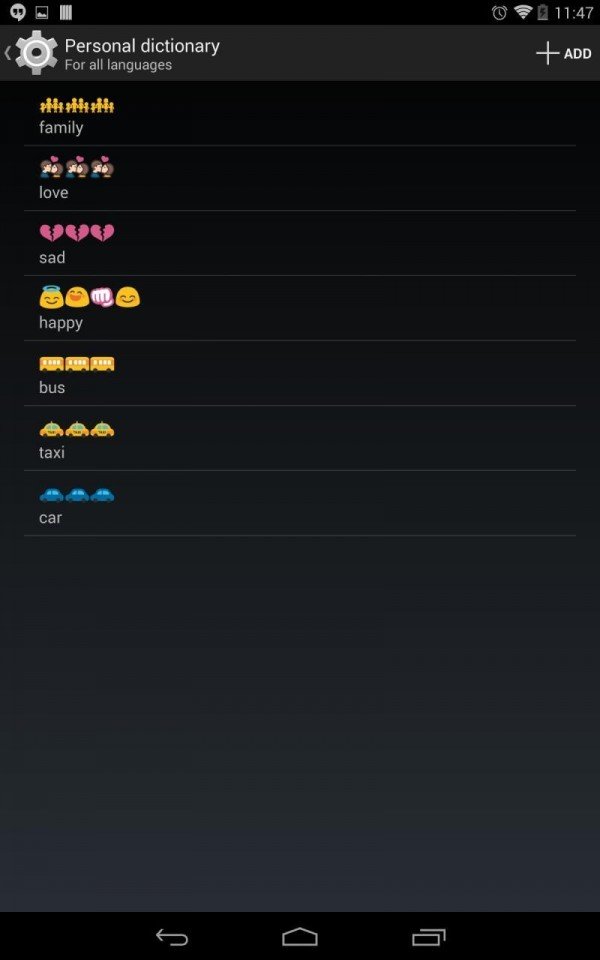Show recent apps
The width and height of the screenshot is (600, 960).
428,937
